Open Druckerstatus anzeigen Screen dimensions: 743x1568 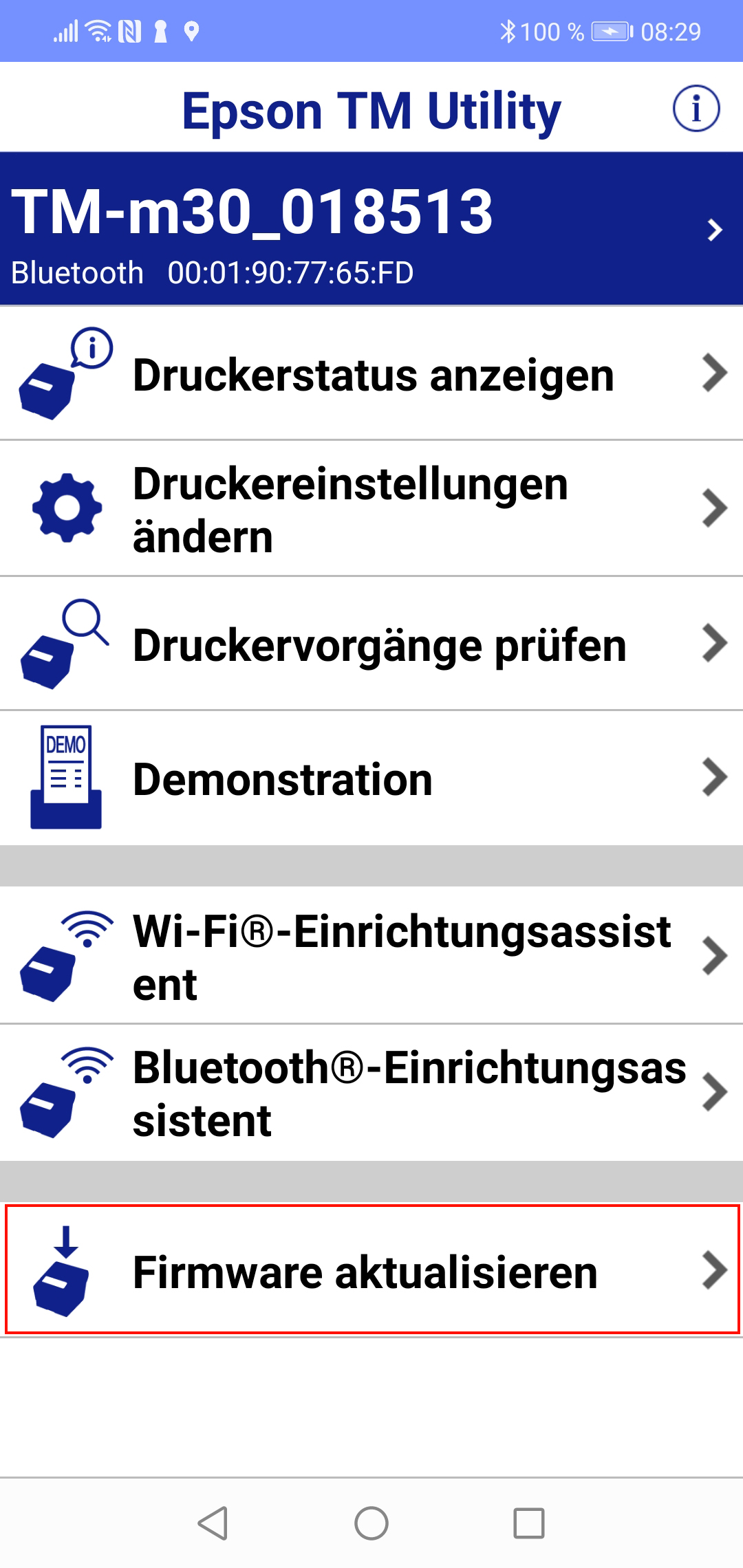pyautogui.click(x=371, y=373)
